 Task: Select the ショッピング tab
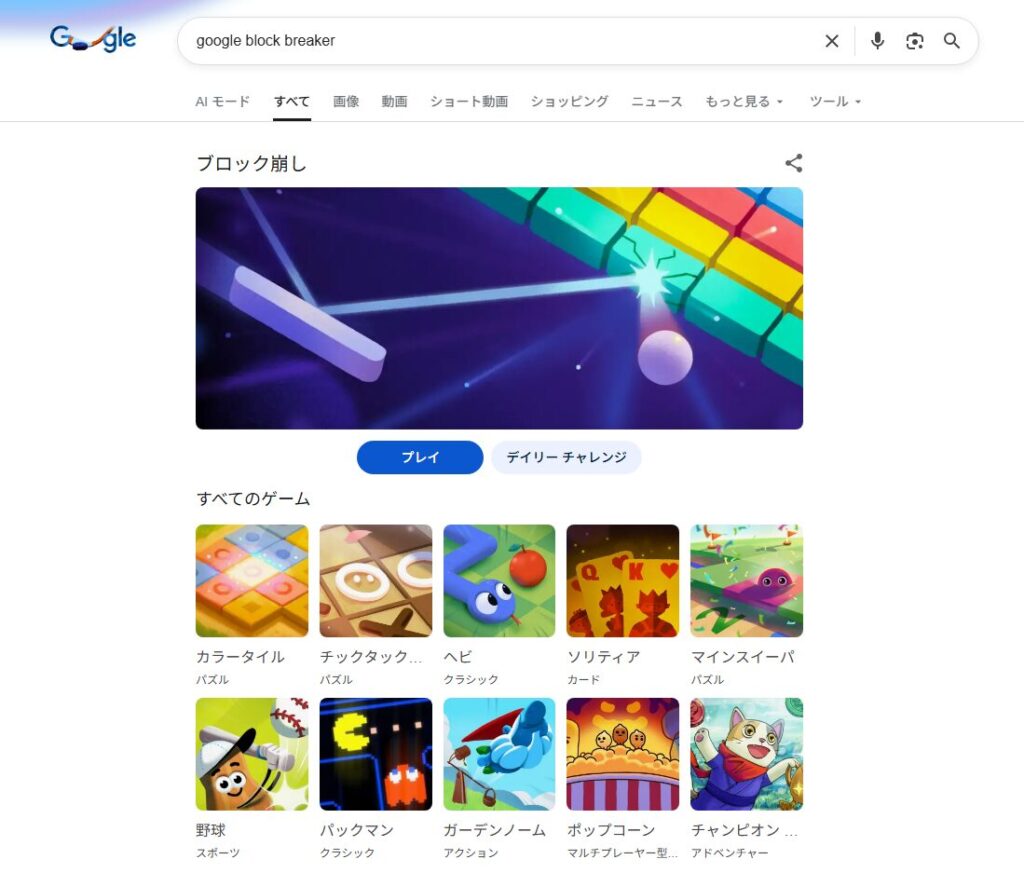click(x=569, y=101)
